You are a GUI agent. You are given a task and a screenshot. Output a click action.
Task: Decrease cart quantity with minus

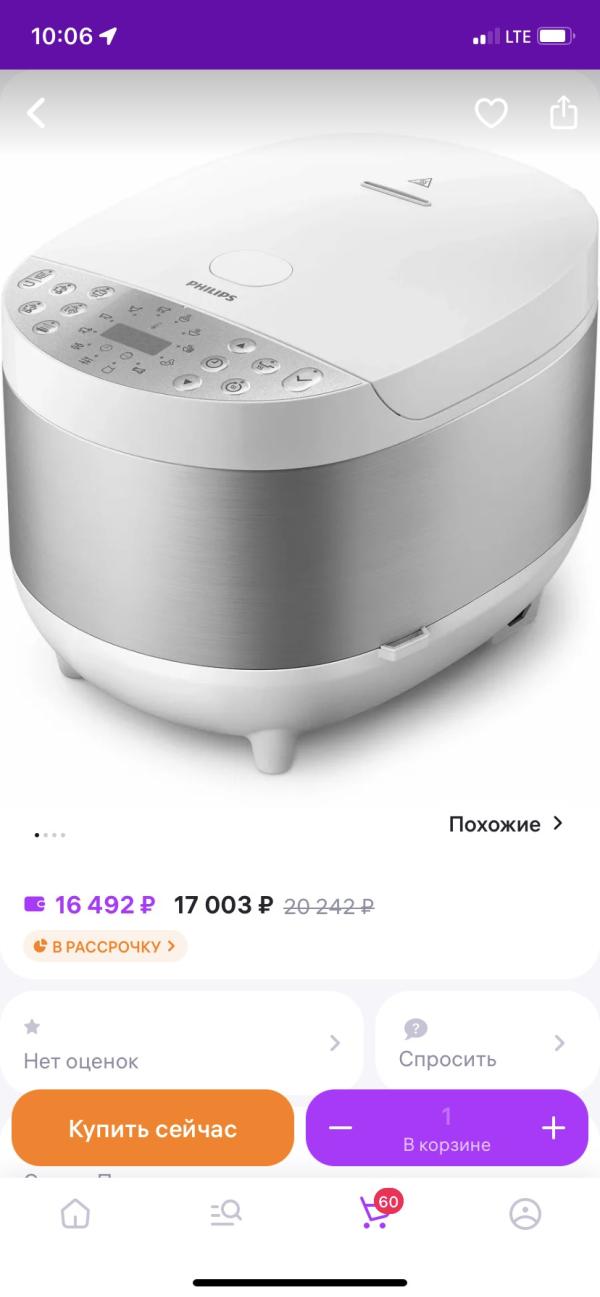click(x=341, y=1128)
